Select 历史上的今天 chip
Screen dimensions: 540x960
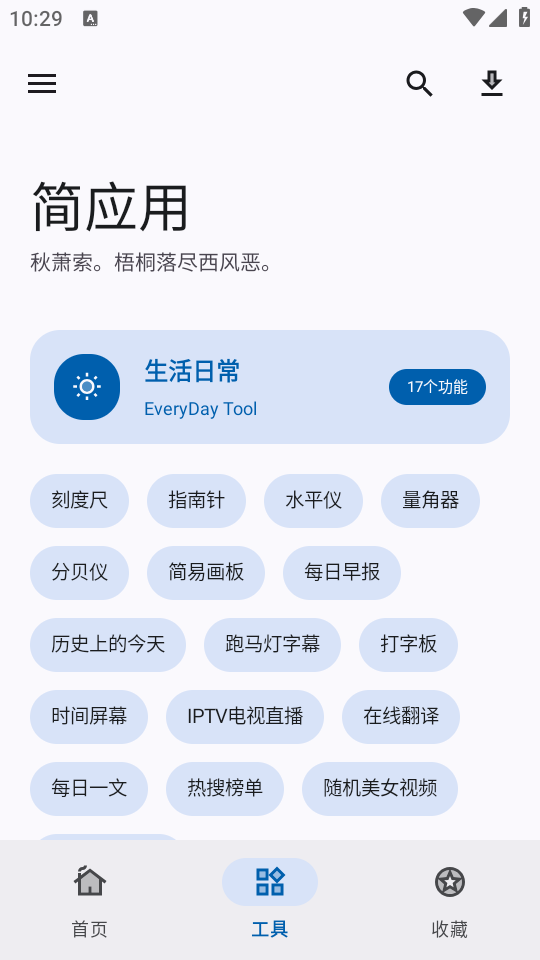(108, 645)
